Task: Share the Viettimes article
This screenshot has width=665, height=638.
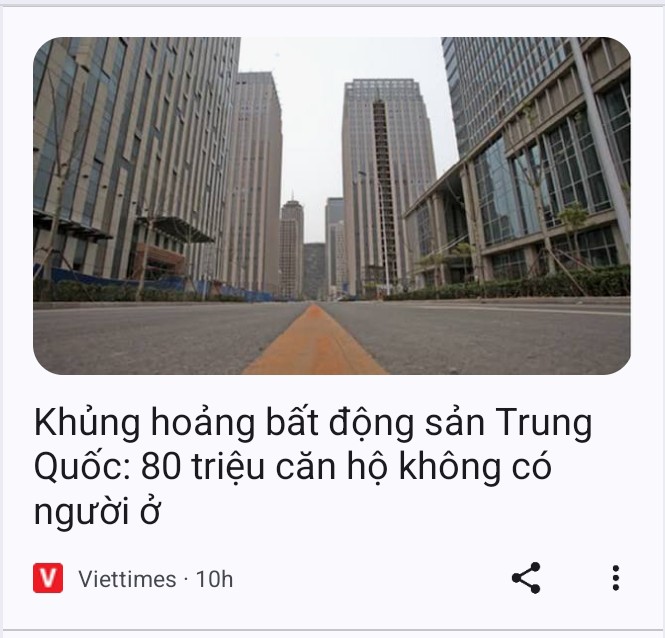Action: tap(526, 578)
